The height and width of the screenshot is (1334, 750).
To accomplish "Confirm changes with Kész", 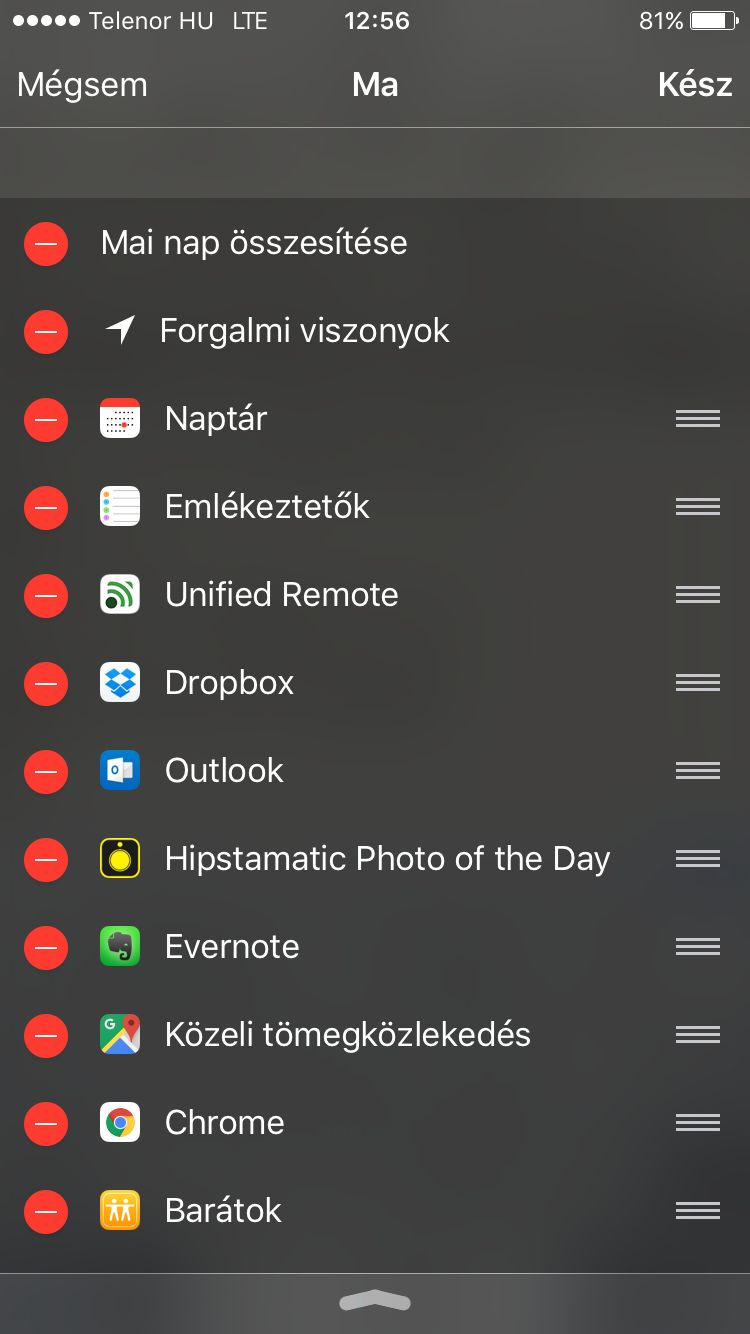I will point(695,85).
